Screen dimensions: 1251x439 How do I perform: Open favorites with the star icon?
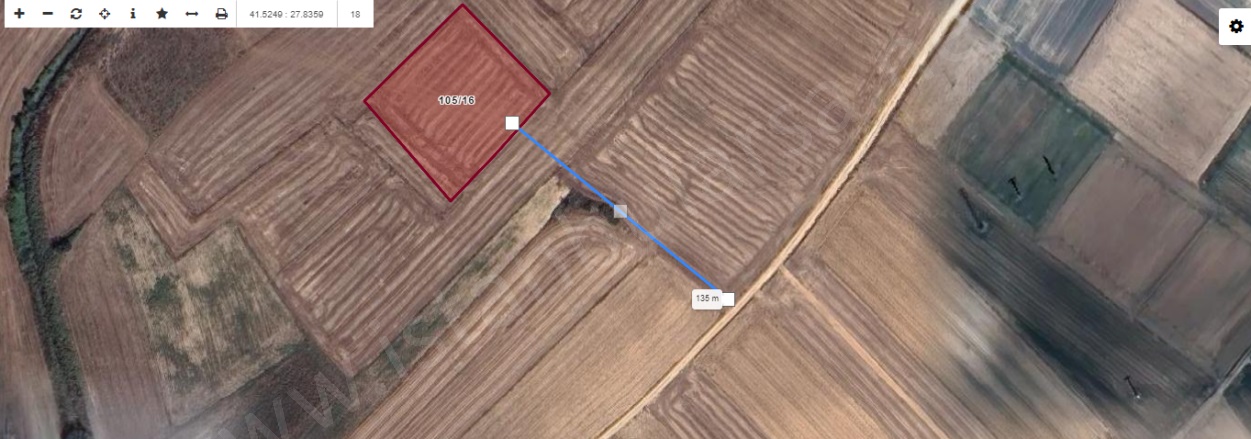coord(162,14)
